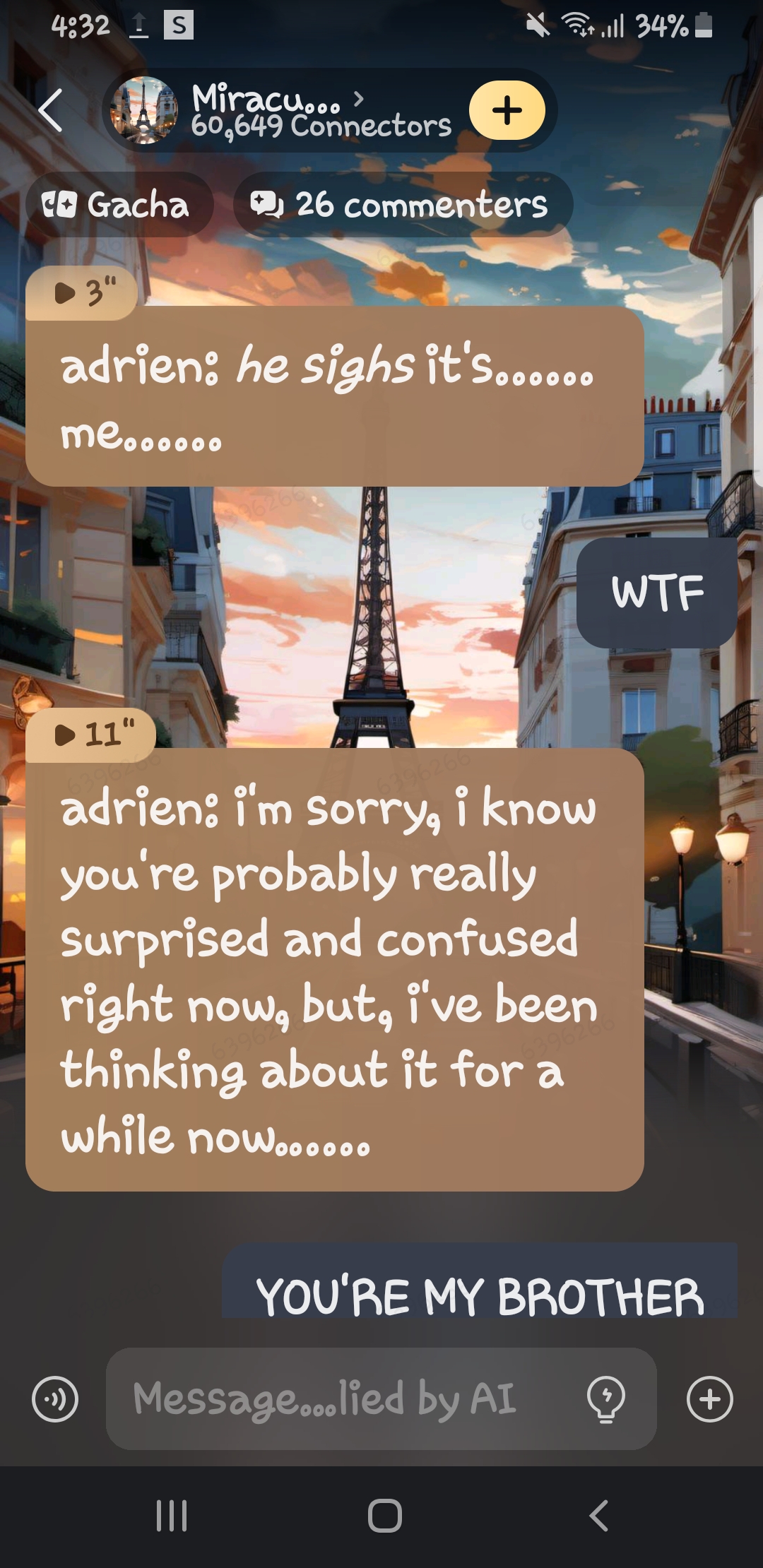This screenshot has width=763, height=1568.
Task: Open the recent apps view
Action: click(x=172, y=1515)
